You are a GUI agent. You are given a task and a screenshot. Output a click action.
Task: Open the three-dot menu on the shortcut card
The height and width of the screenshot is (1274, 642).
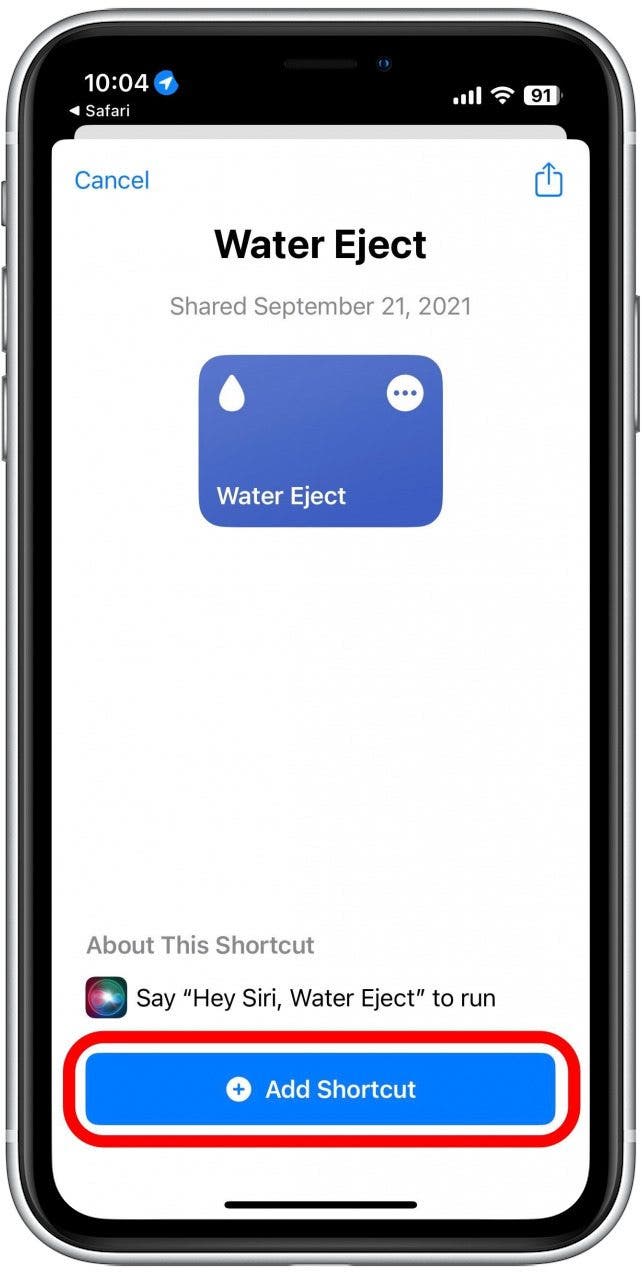pyautogui.click(x=404, y=394)
